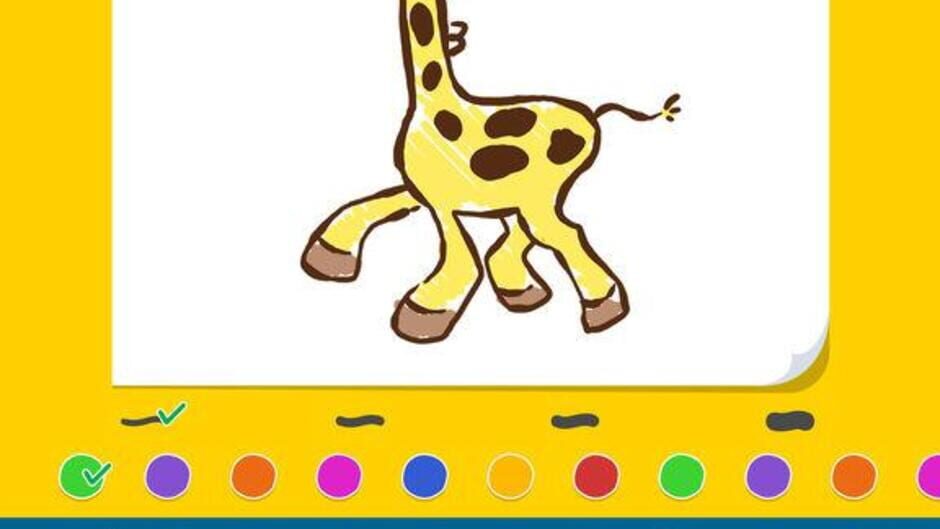Choose the yellow color swatch

510,476
